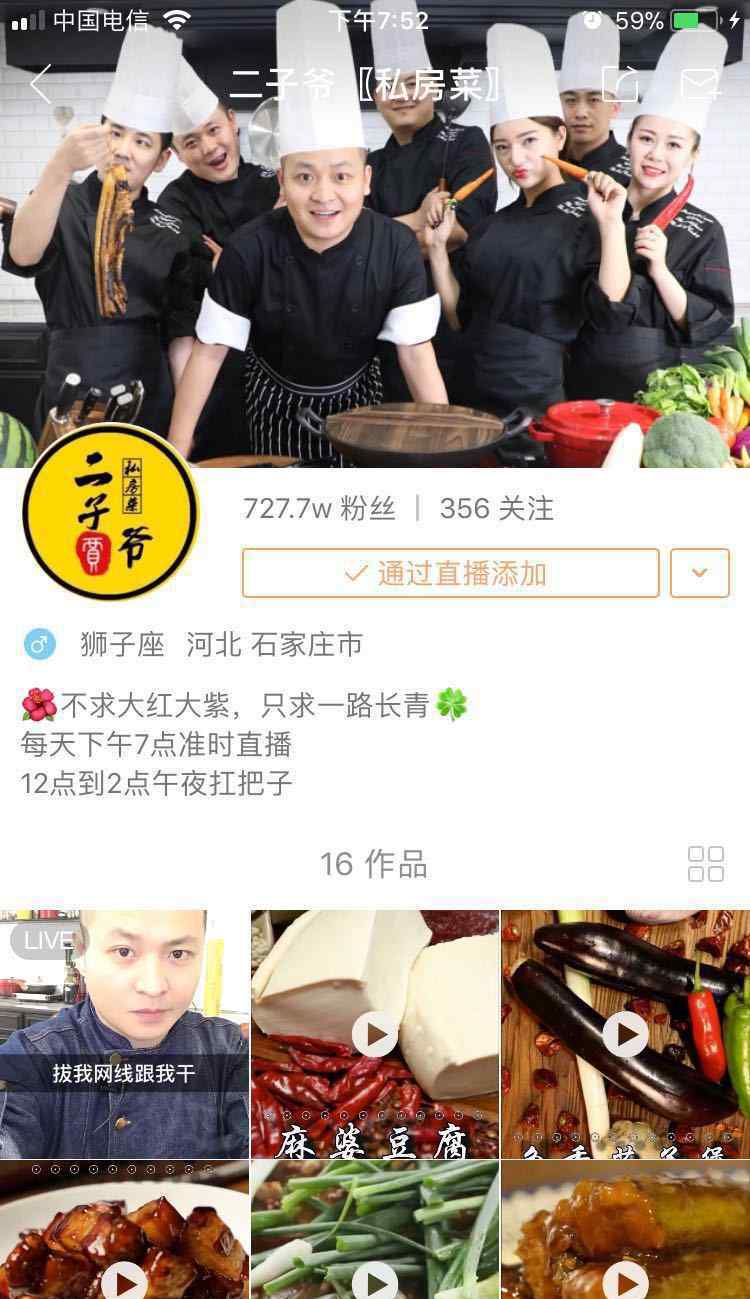
Task: Switch works layout with the grid icon
Action: point(705,864)
